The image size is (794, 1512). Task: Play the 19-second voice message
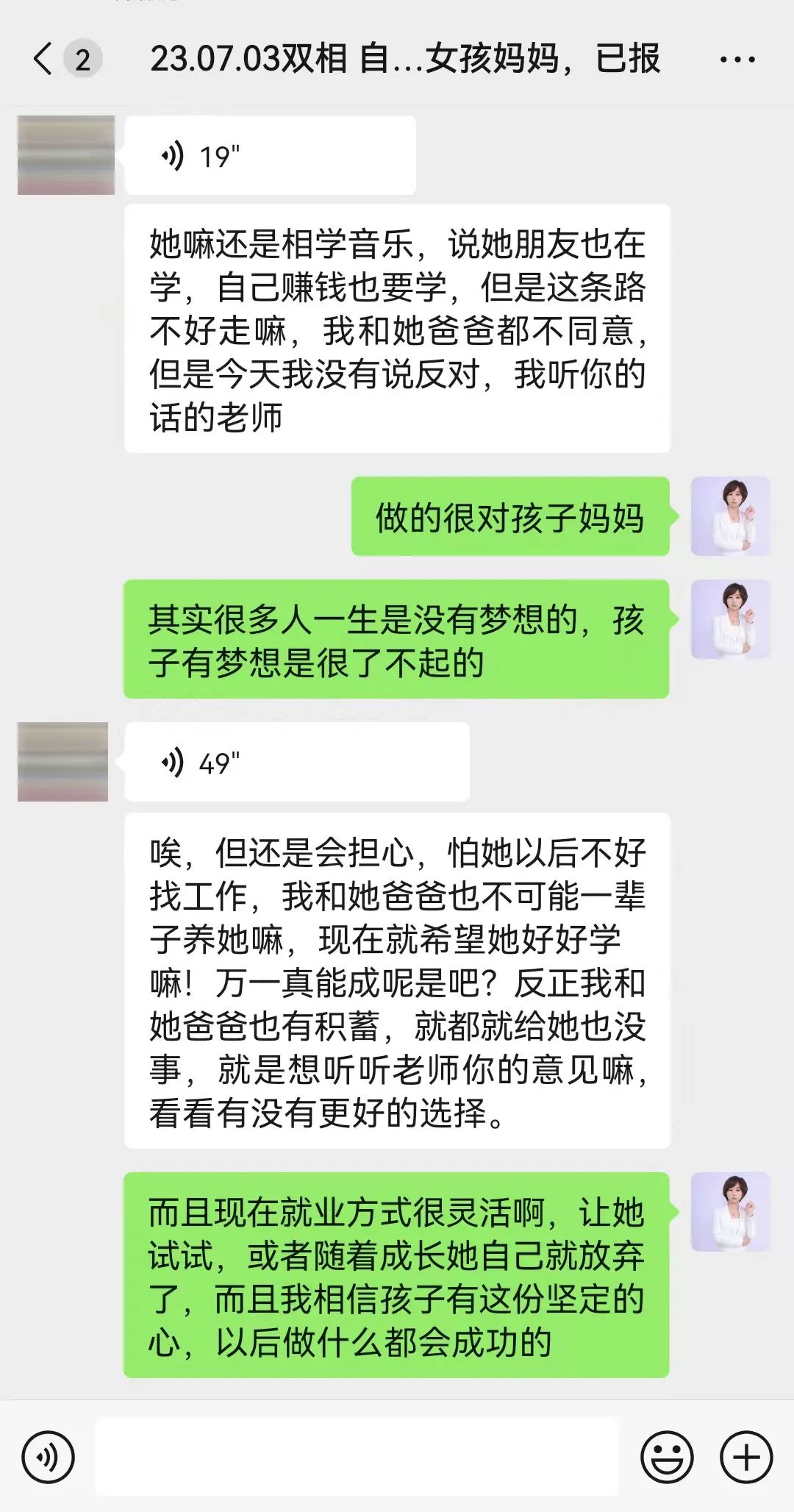pyautogui.click(x=270, y=156)
